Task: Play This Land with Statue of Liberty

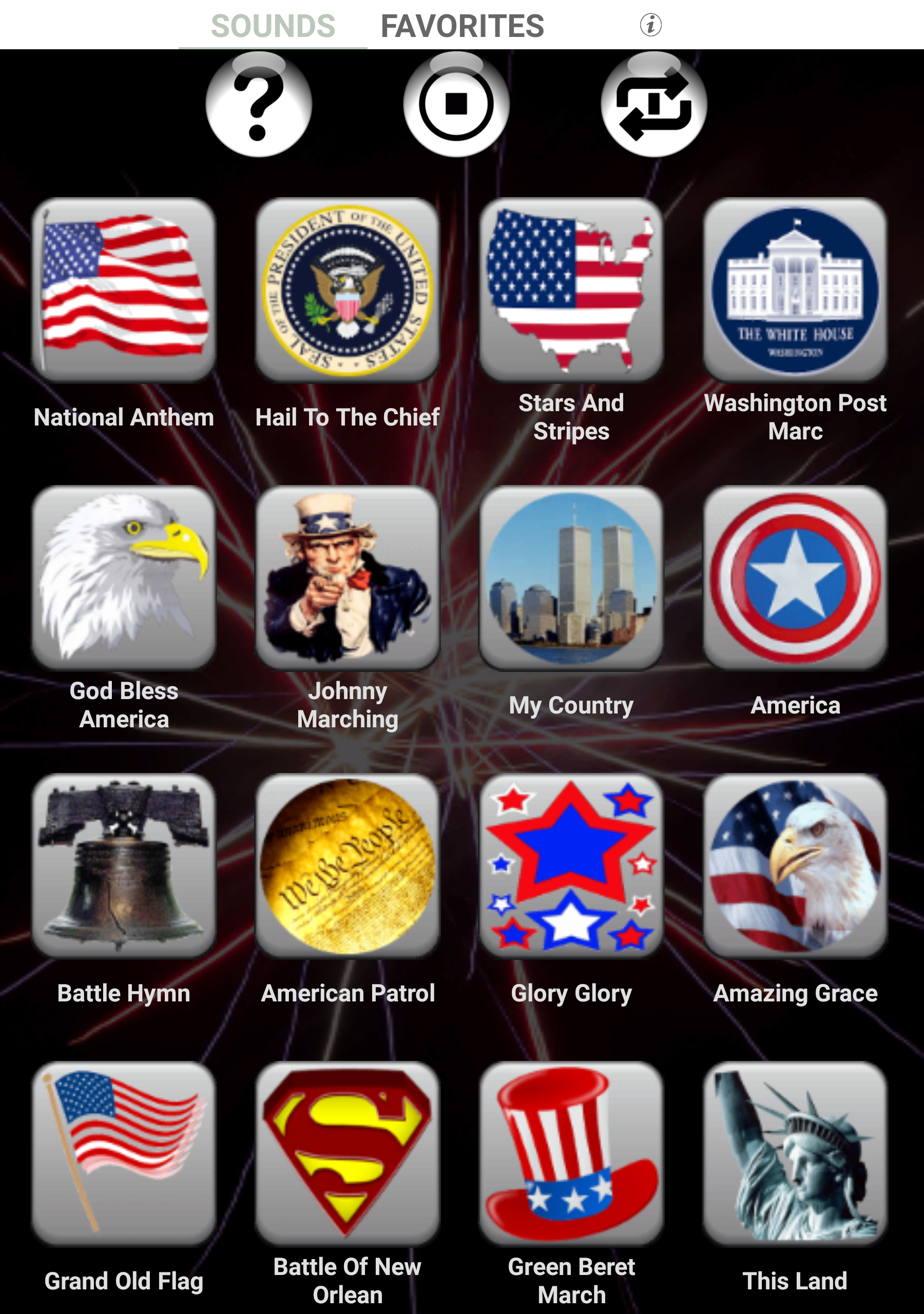Action: pos(795,1153)
